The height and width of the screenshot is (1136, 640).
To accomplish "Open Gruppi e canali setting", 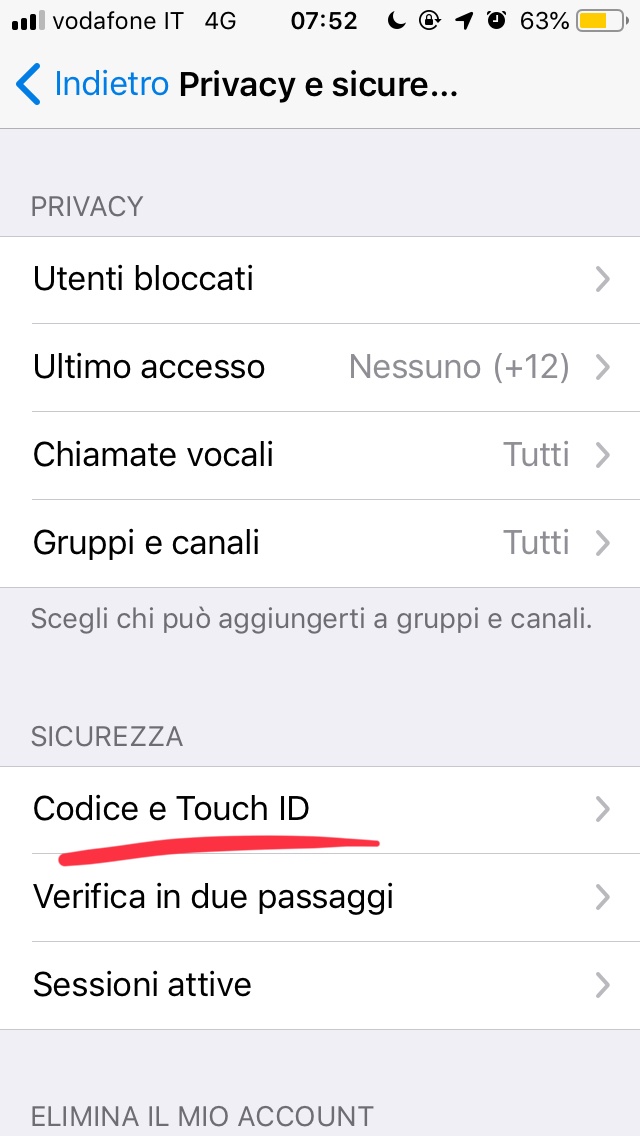I will 320,543.
